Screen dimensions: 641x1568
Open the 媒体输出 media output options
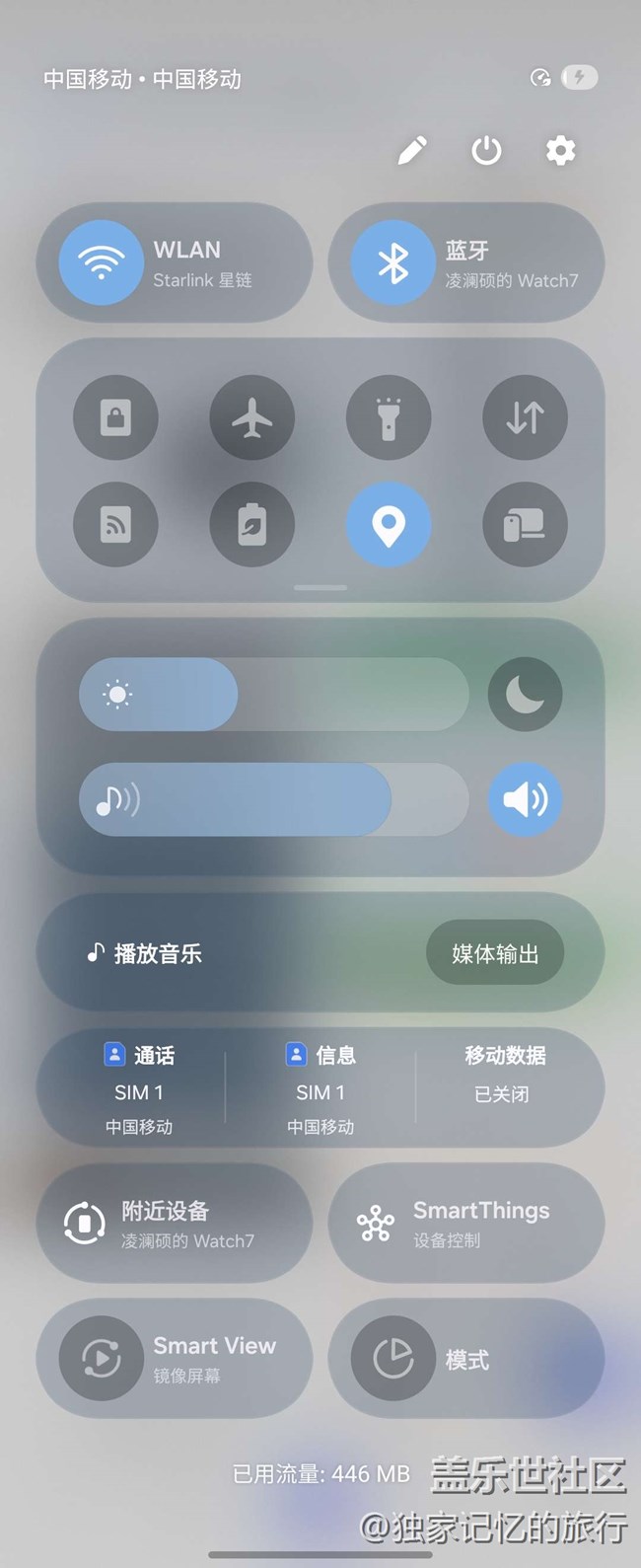tap(495, 953)
